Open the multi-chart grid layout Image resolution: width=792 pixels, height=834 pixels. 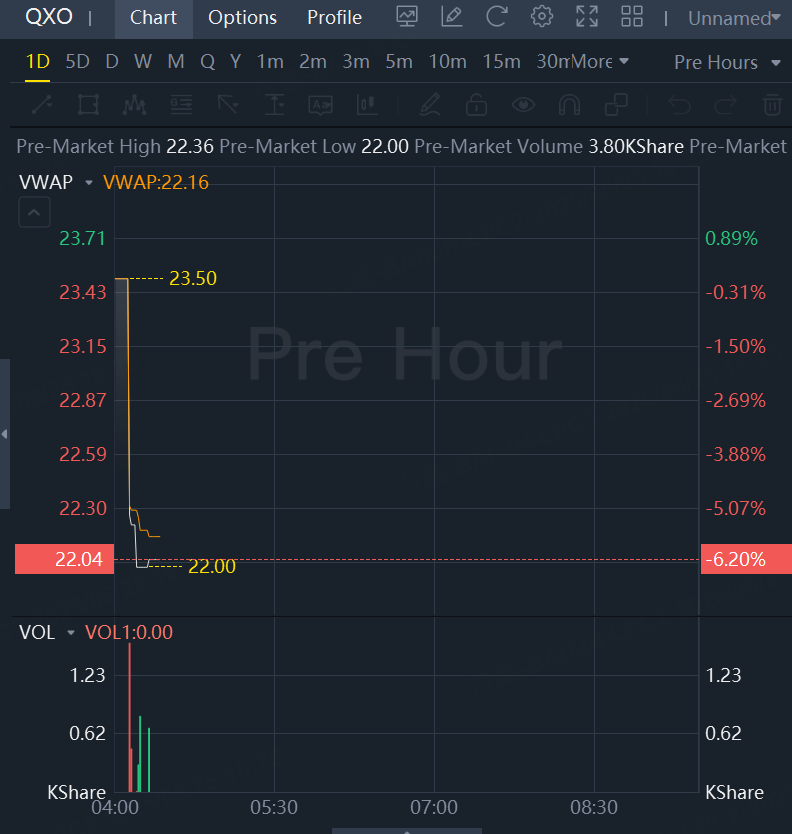click(x=632, y=17)
